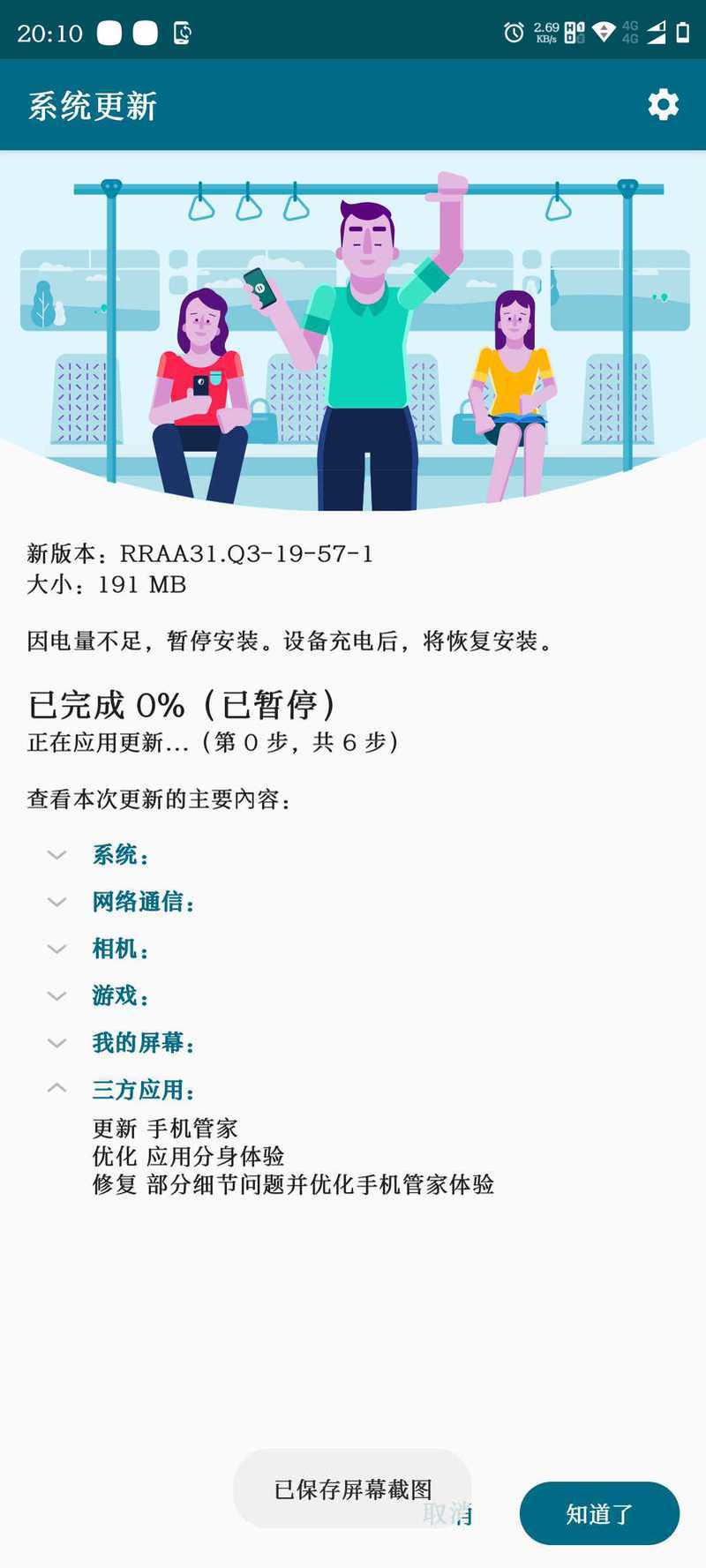
Task: Tap 取消 to cancel the update
Action: click(x=447, y=1513)
